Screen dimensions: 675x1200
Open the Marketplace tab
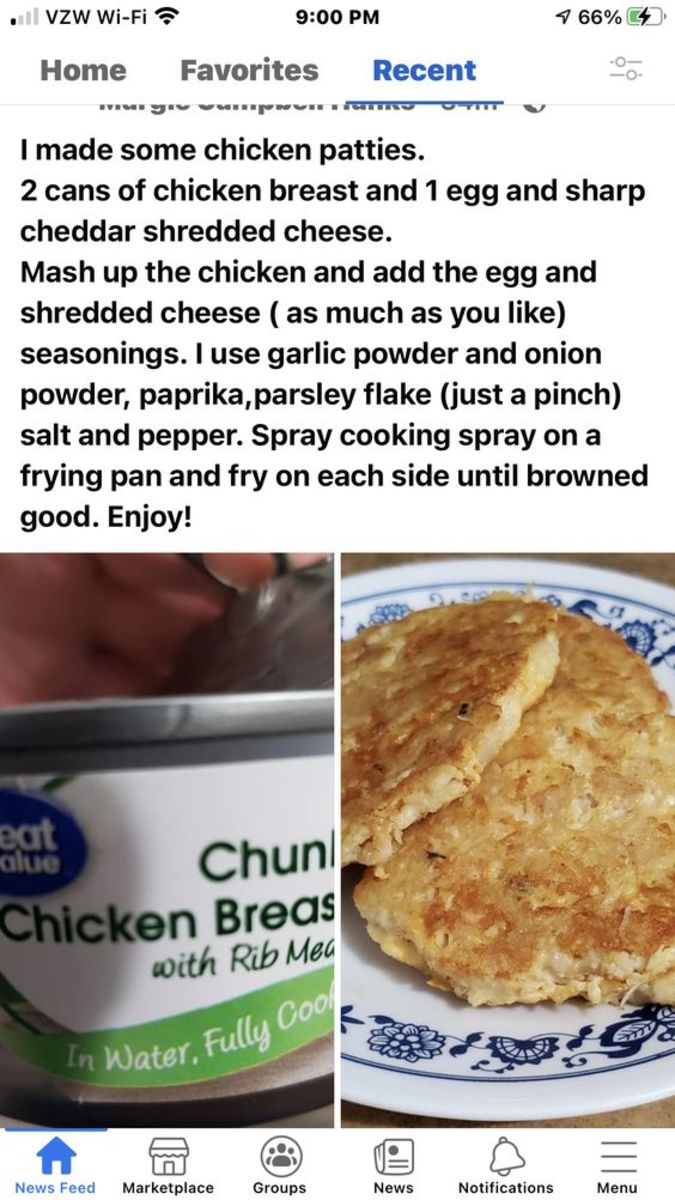point(167,1165)
